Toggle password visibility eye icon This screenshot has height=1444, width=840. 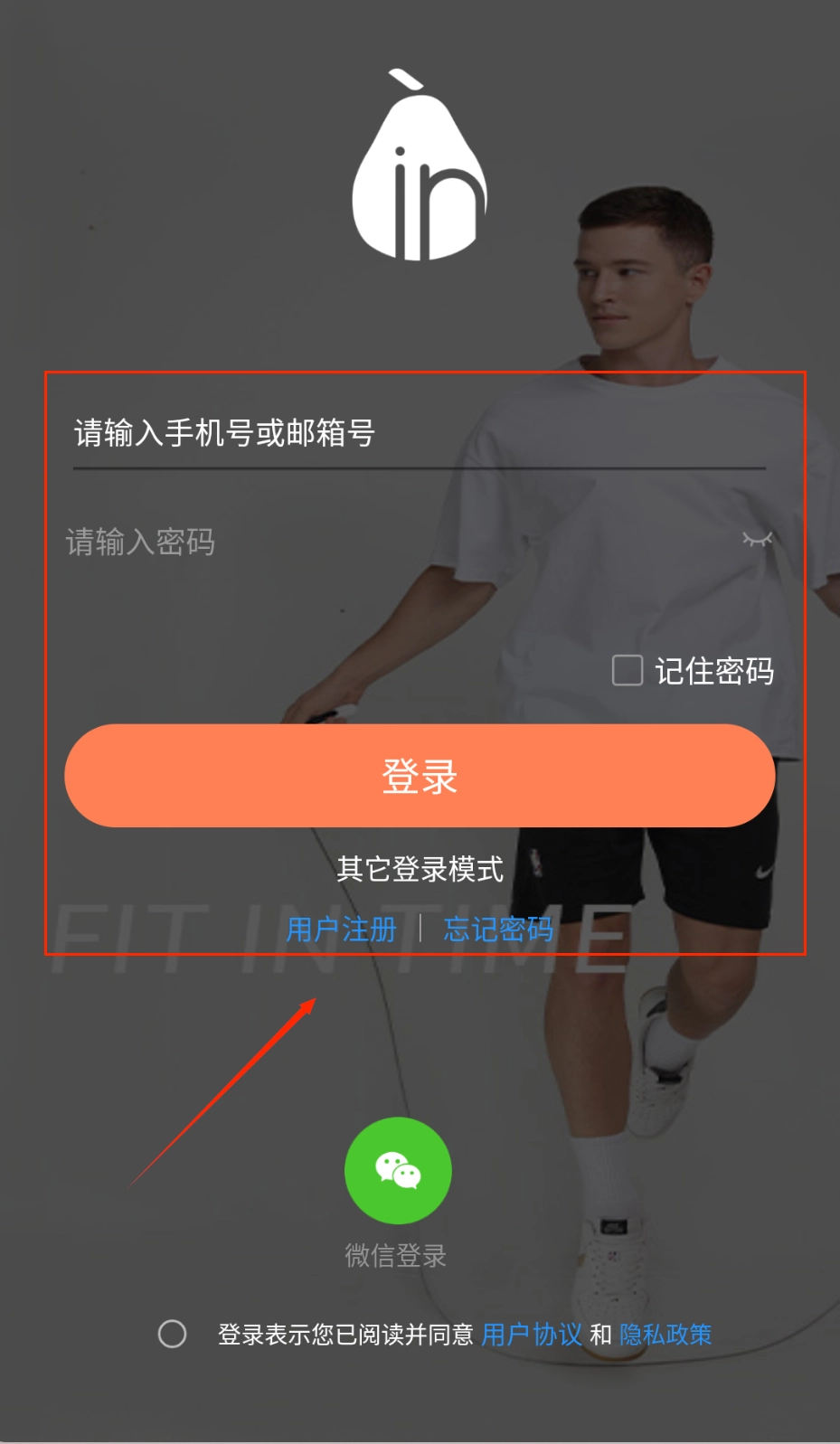click(x=757, y=540)
